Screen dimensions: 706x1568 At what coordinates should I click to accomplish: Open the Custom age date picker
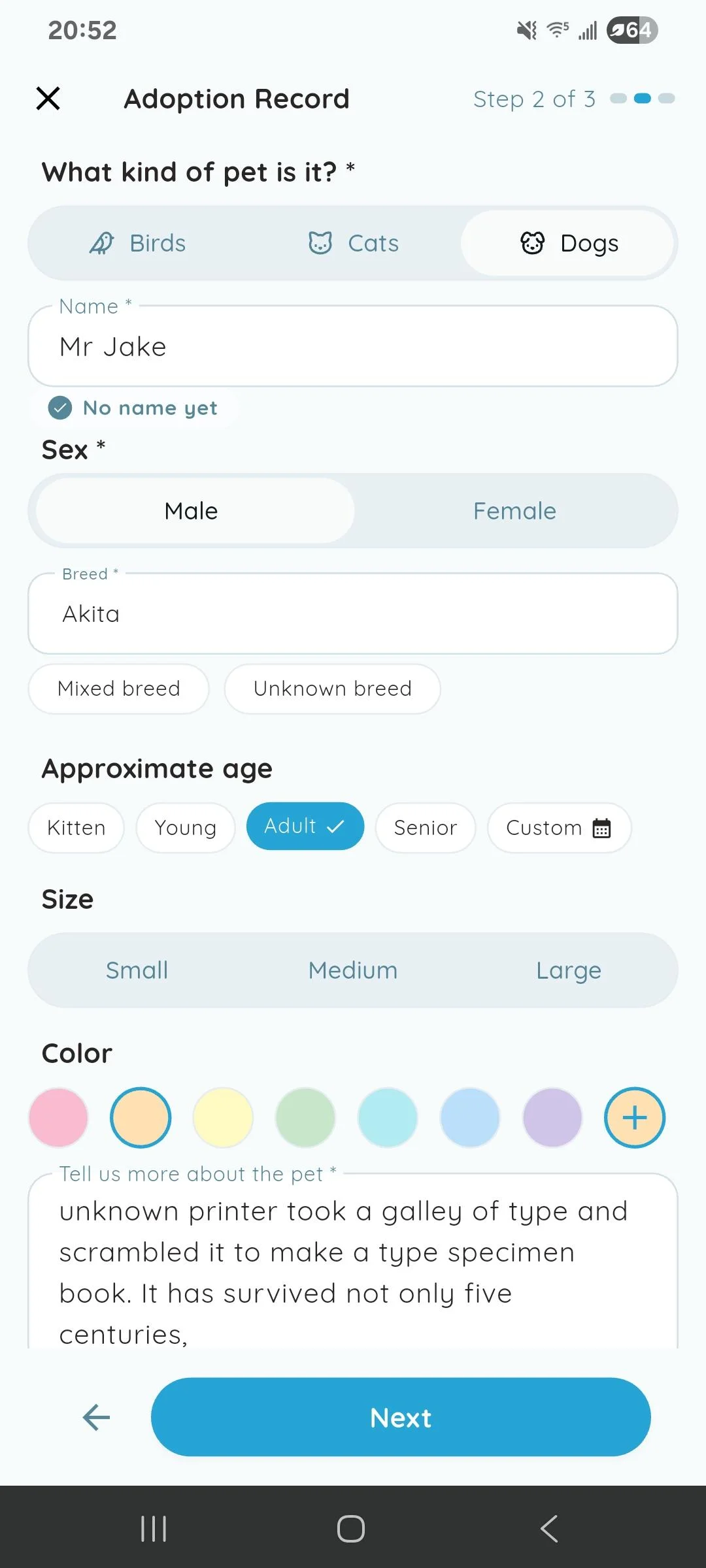pos(559,828)
